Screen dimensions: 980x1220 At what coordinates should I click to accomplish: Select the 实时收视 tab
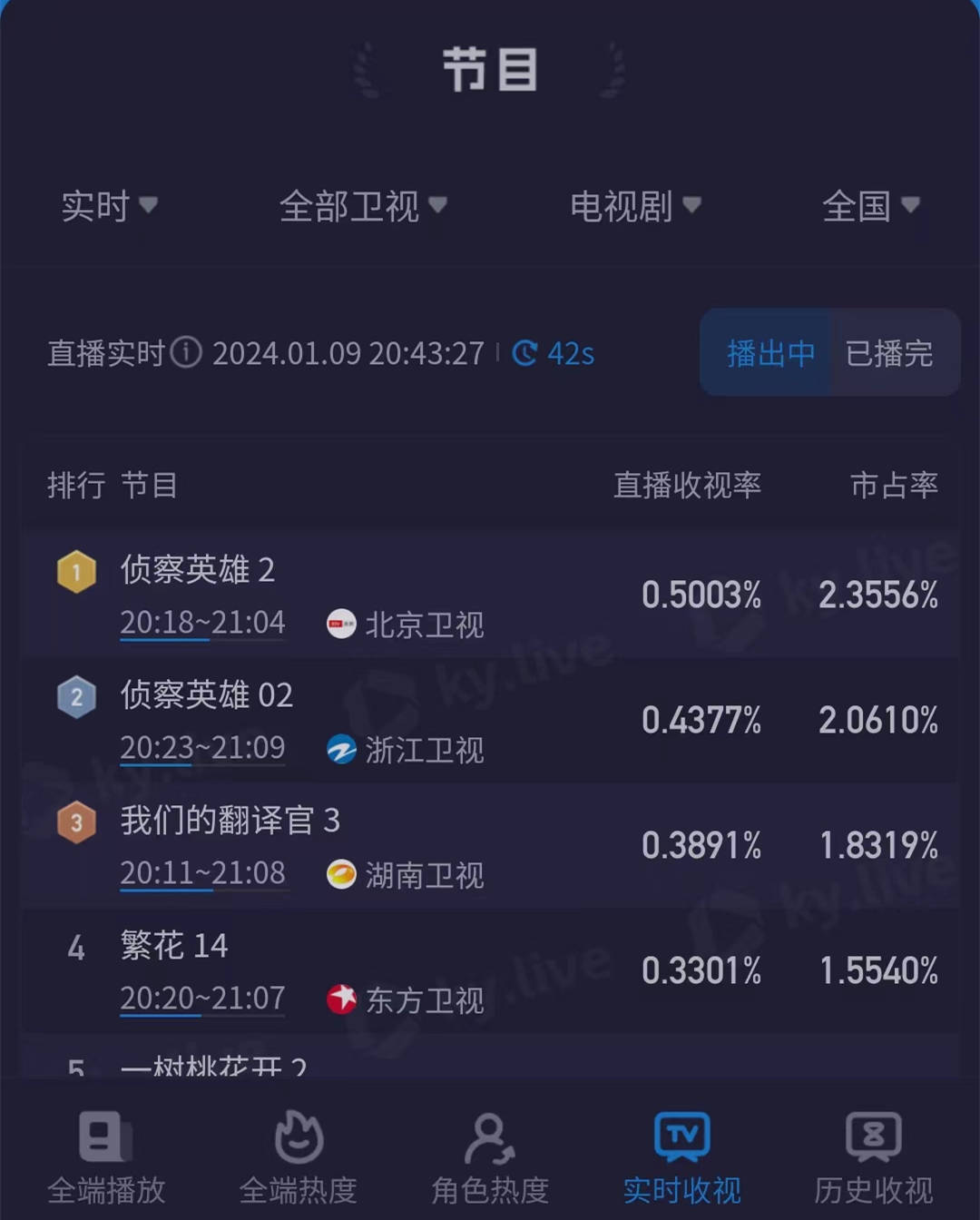tap(682, 1158)
